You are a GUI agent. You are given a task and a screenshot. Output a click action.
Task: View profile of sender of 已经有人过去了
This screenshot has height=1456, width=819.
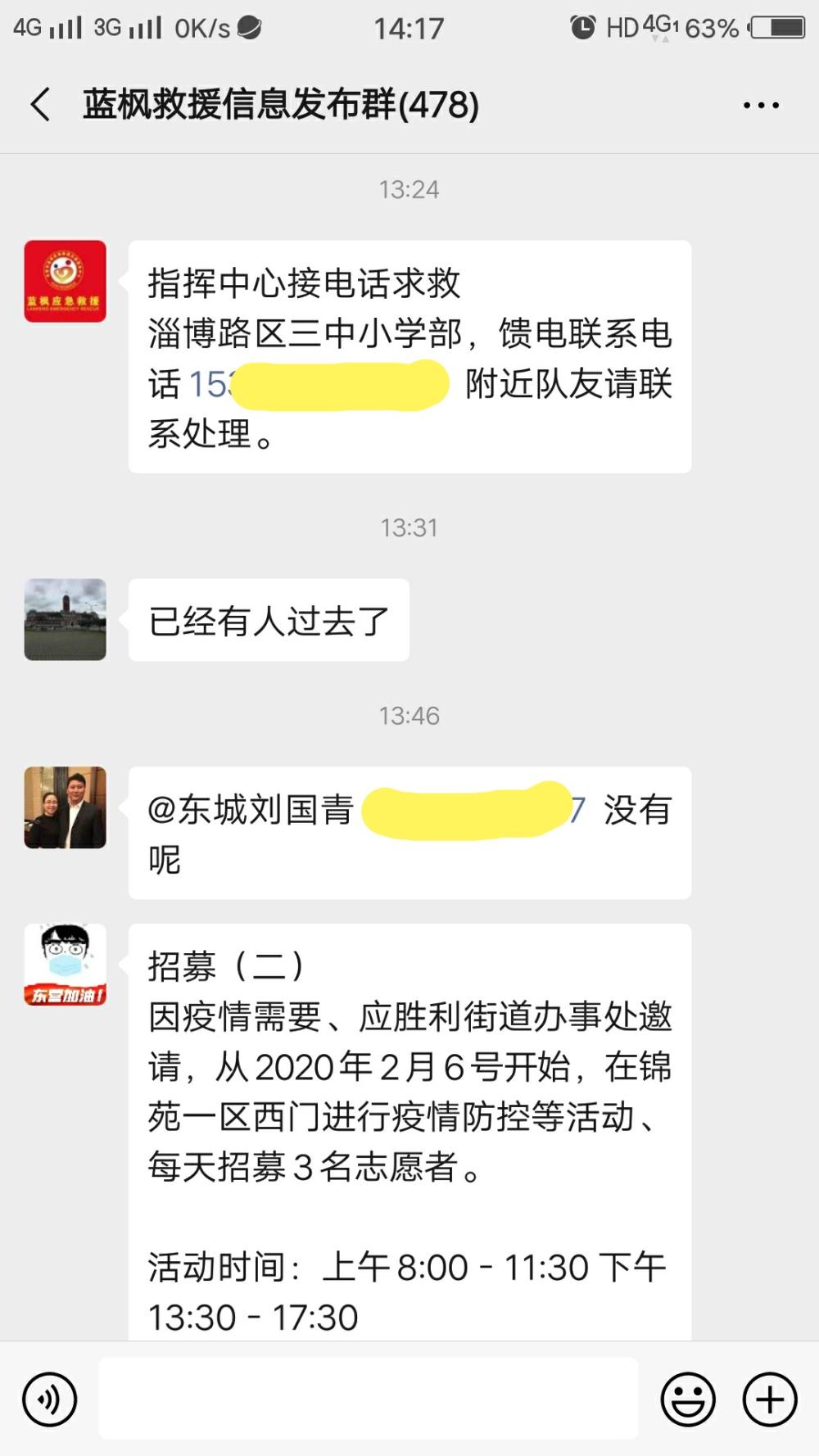66,619
